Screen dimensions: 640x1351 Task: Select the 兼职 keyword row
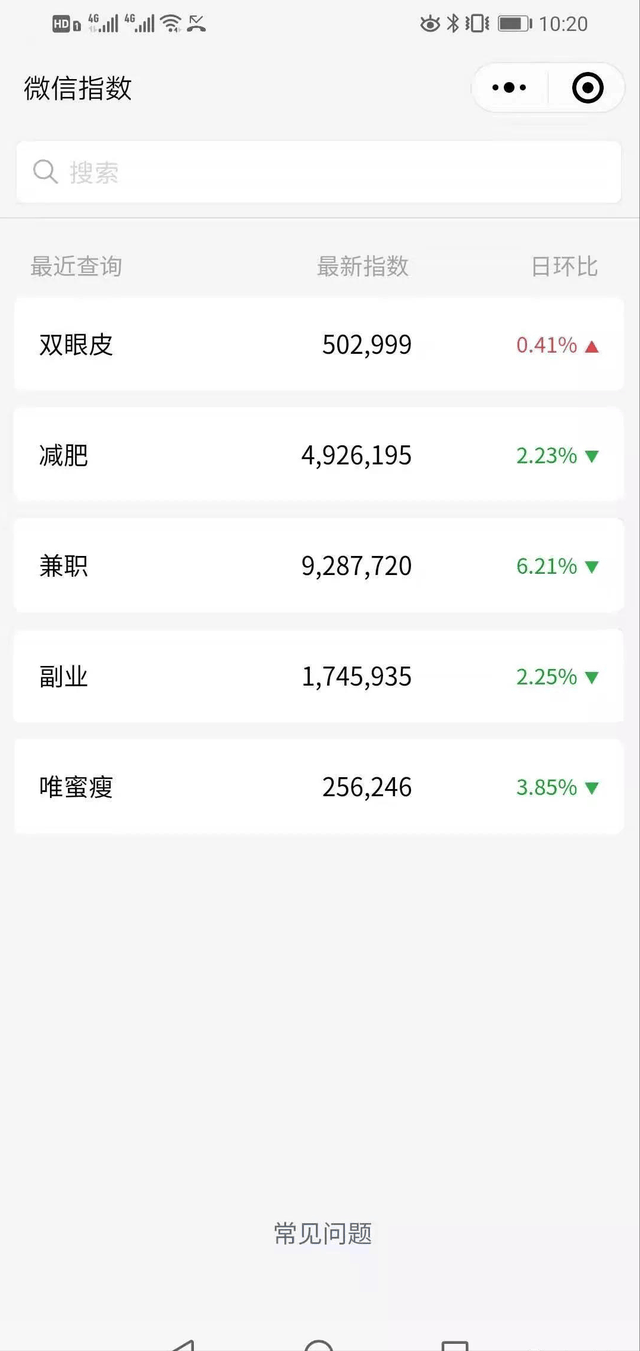click(x=318, y=566)
